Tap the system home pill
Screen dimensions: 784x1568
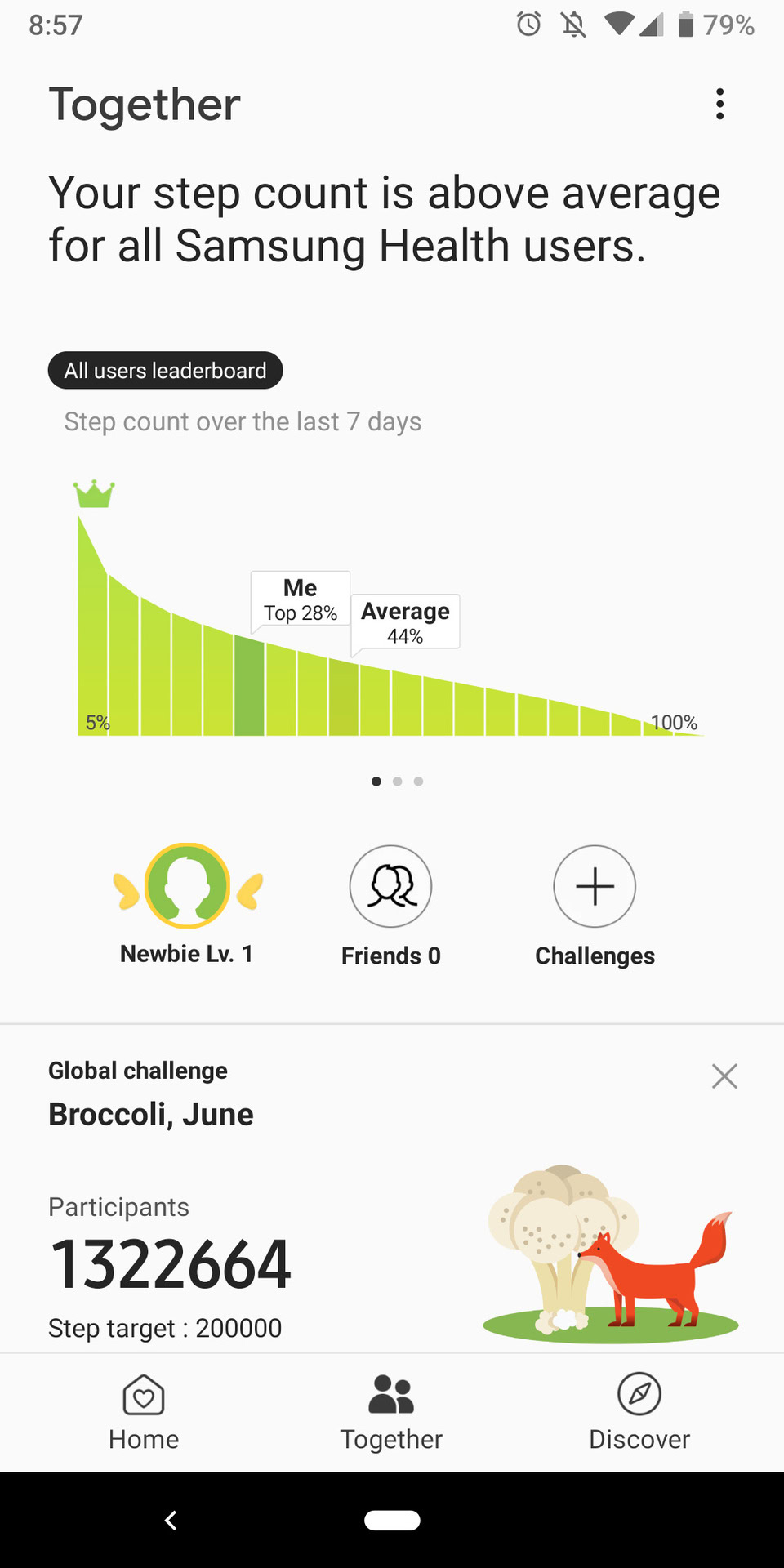[392, 1520]
